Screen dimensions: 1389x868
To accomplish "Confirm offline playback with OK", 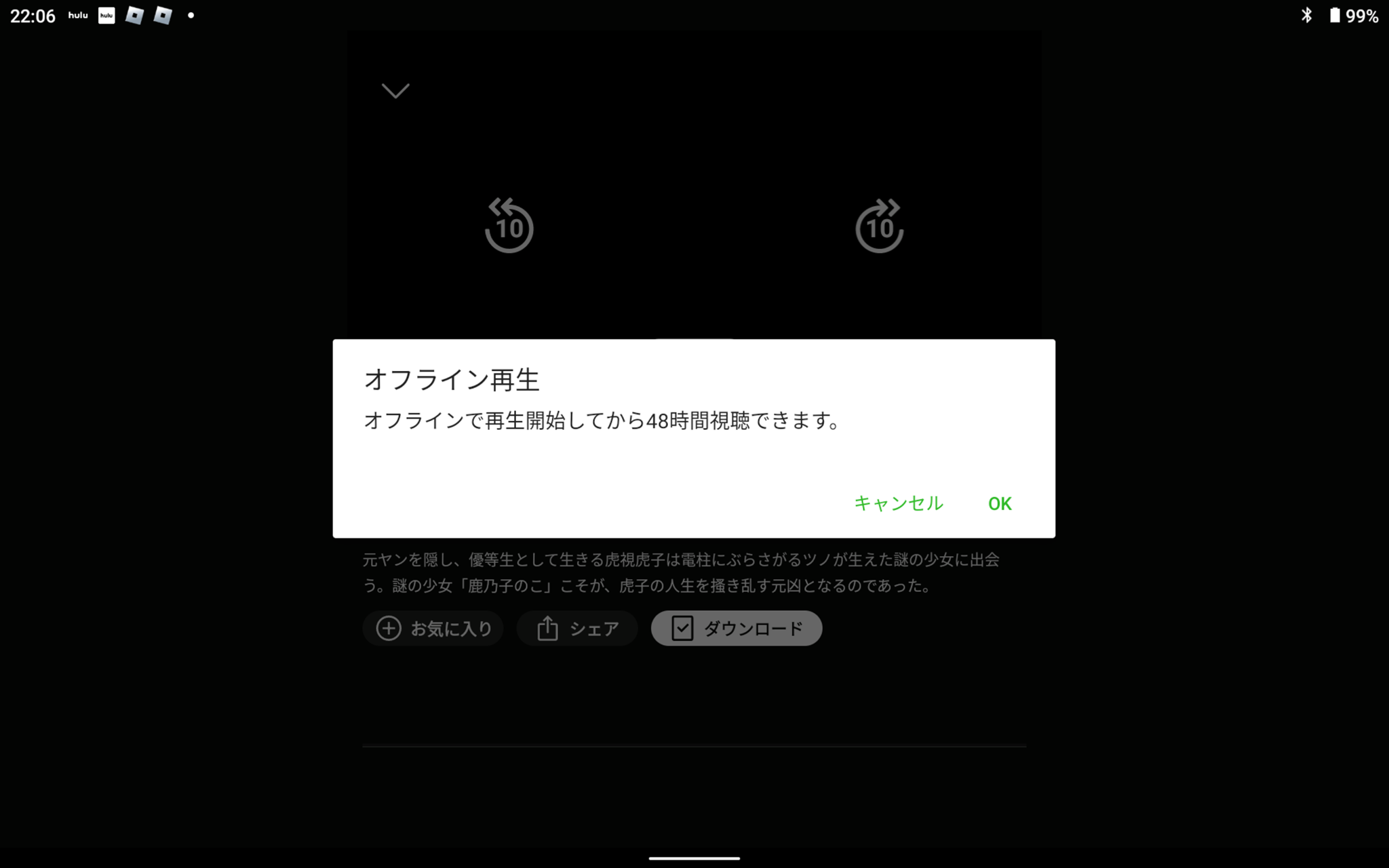I will tap(999, 503).
